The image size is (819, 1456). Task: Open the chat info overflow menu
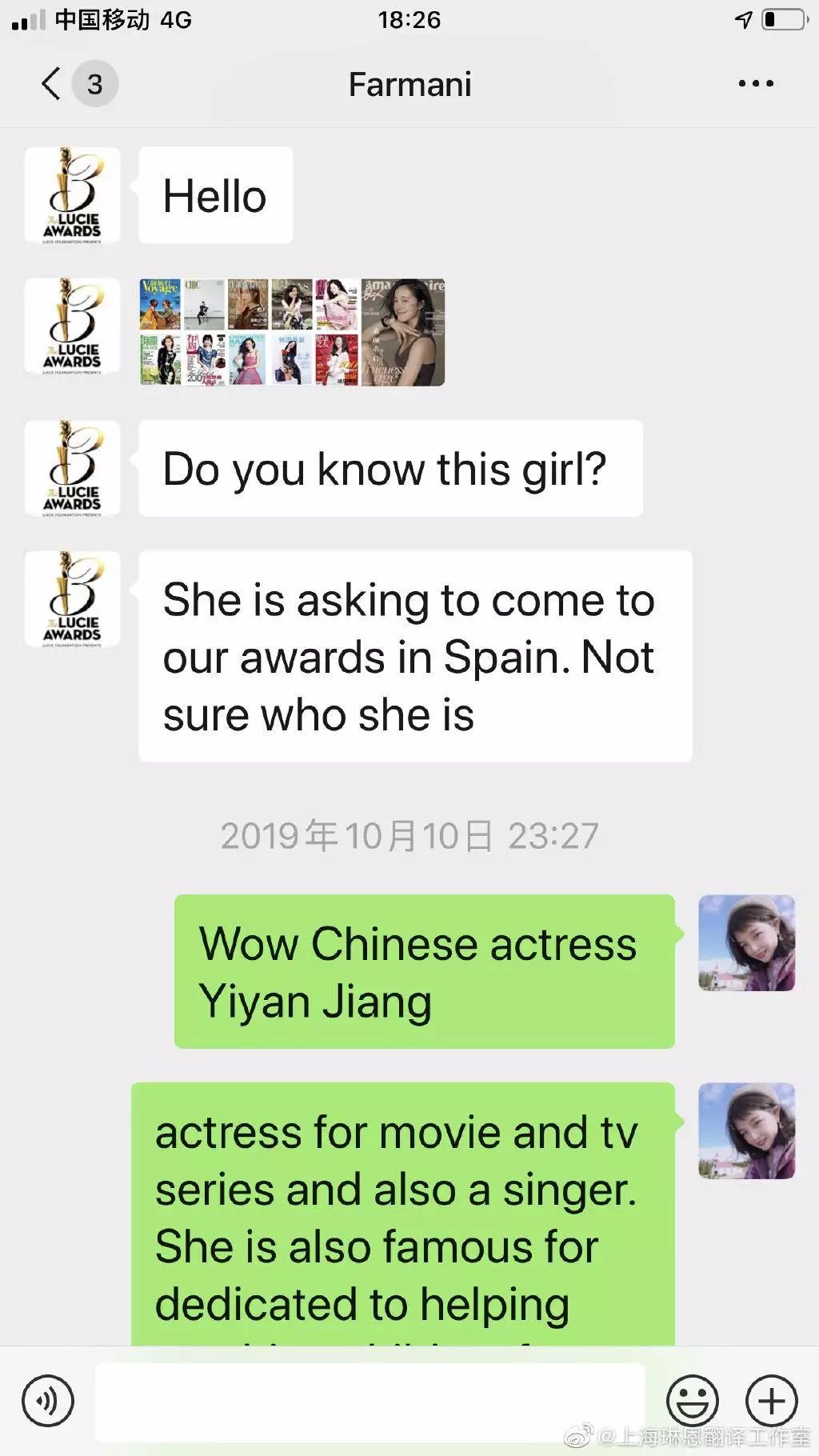[x=755, y=83]
